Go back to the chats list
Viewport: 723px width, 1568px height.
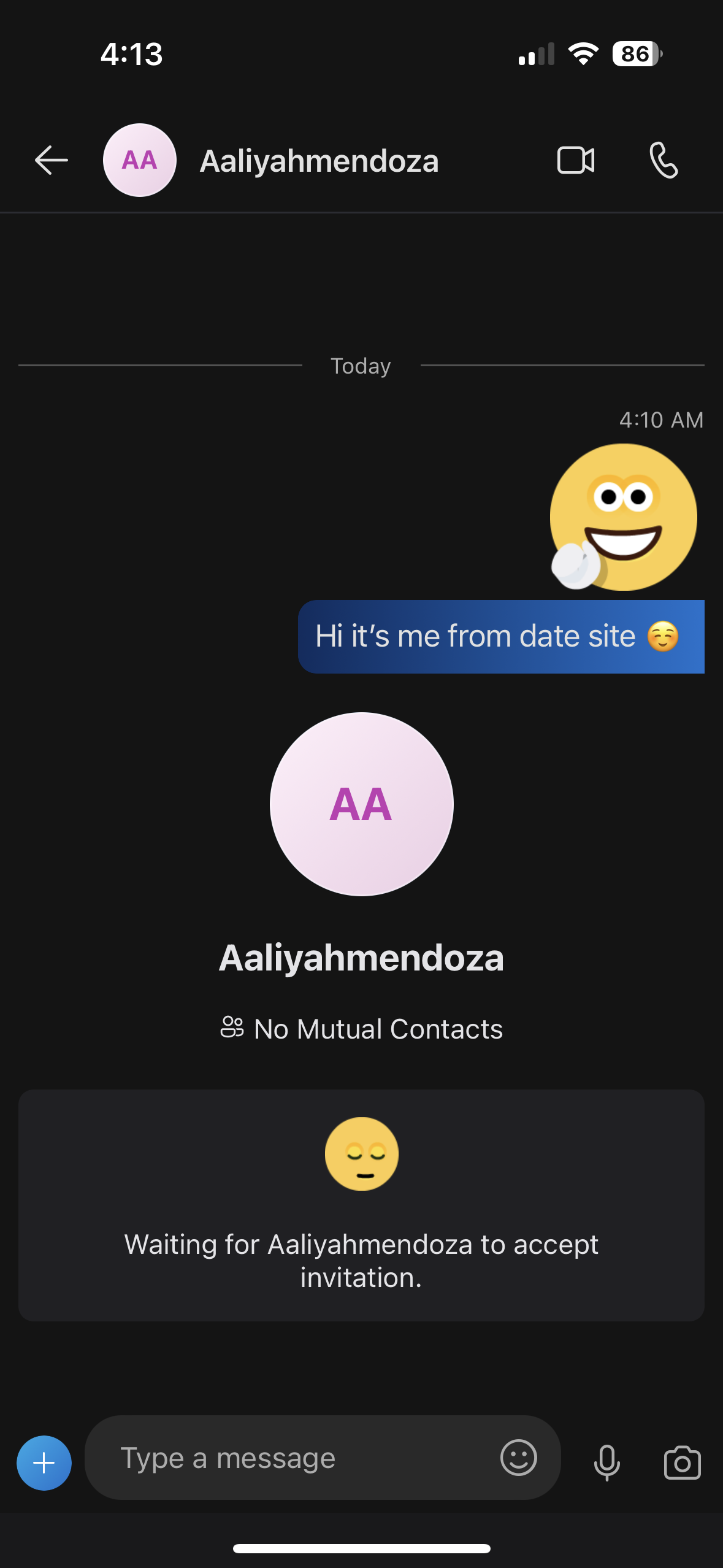[52, 161]
